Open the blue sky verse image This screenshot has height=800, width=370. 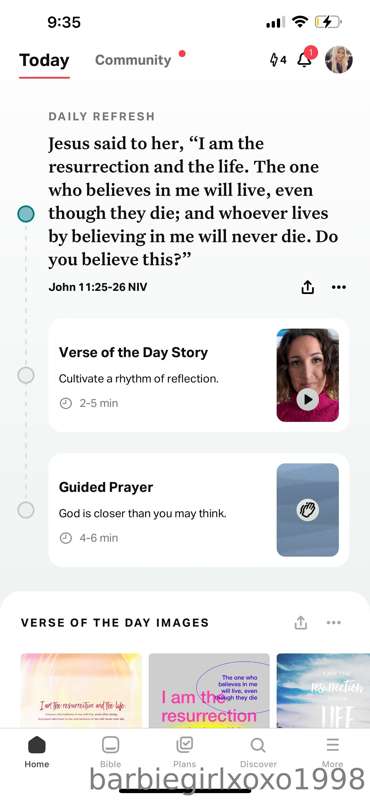(323, 690)
